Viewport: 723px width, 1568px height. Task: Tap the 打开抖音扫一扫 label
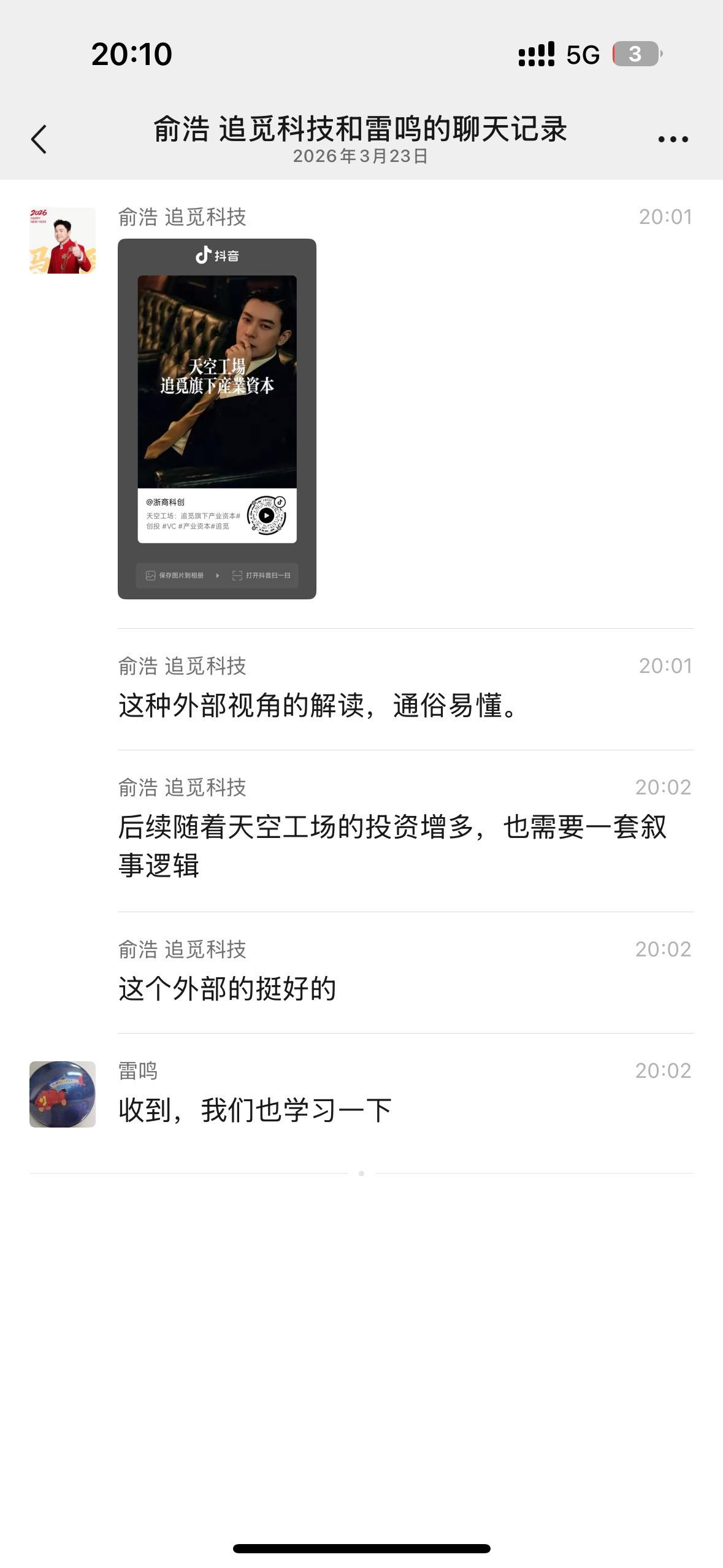coord(270,575)
